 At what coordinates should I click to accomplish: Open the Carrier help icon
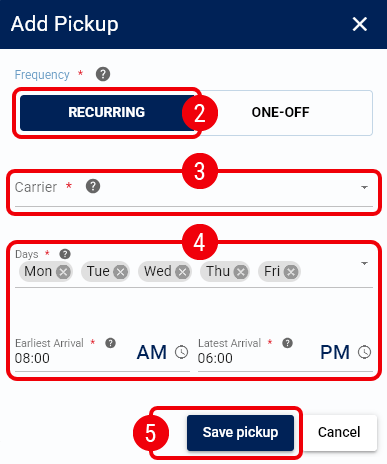(93, 186)
